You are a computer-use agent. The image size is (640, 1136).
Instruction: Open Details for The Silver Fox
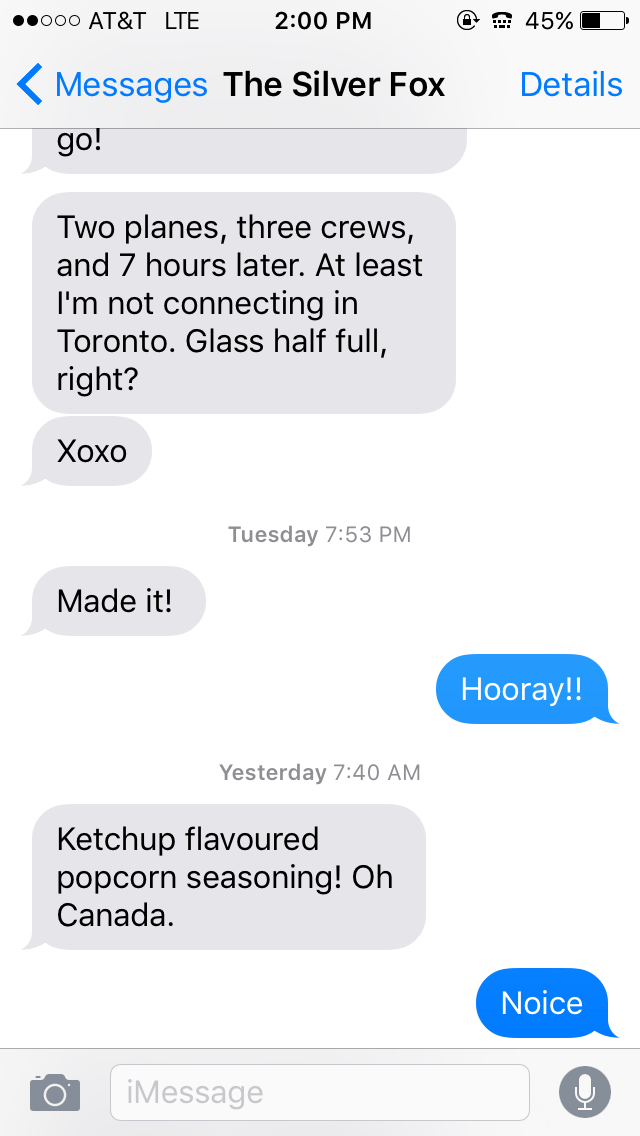[571, 85]
